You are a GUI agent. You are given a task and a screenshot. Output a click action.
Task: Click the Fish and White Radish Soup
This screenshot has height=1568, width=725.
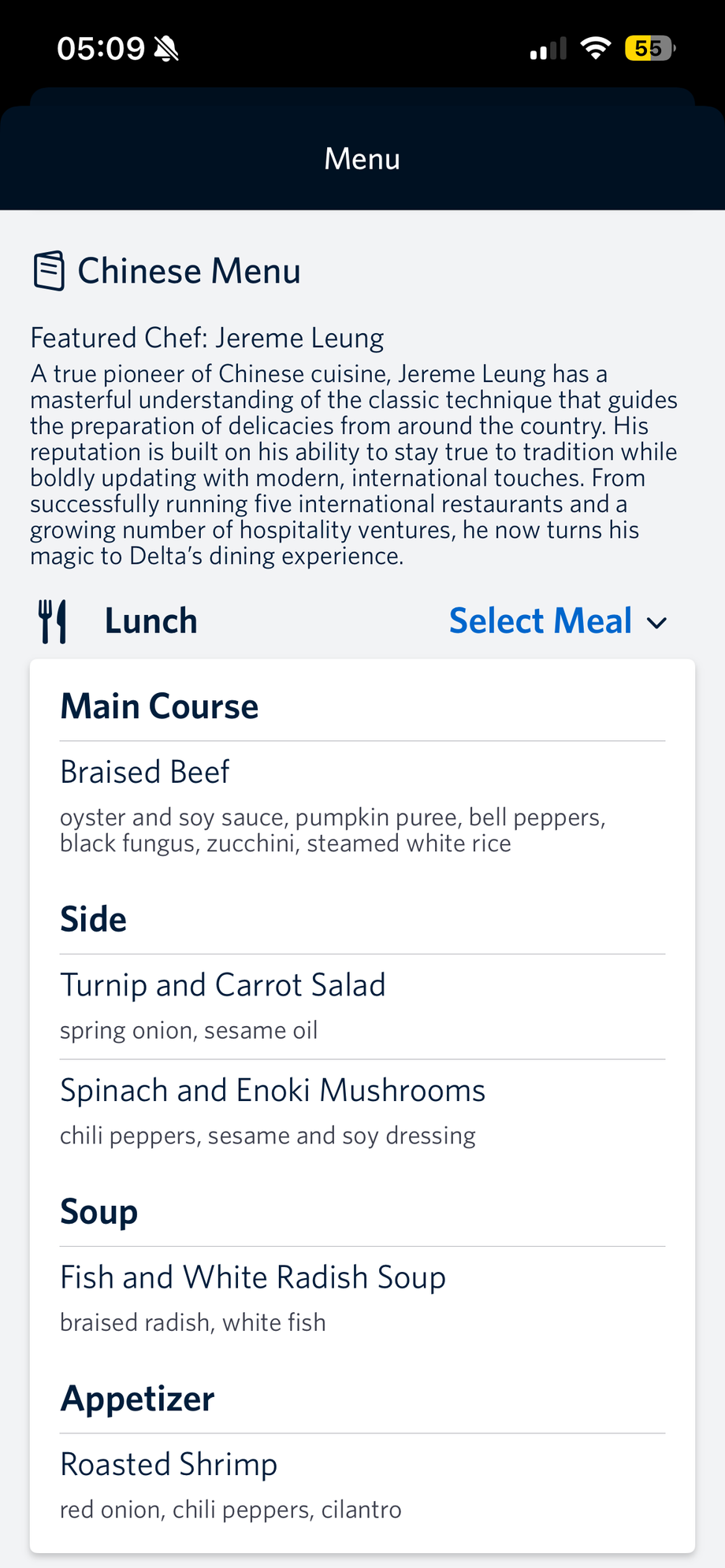[x=252, y=1277]
